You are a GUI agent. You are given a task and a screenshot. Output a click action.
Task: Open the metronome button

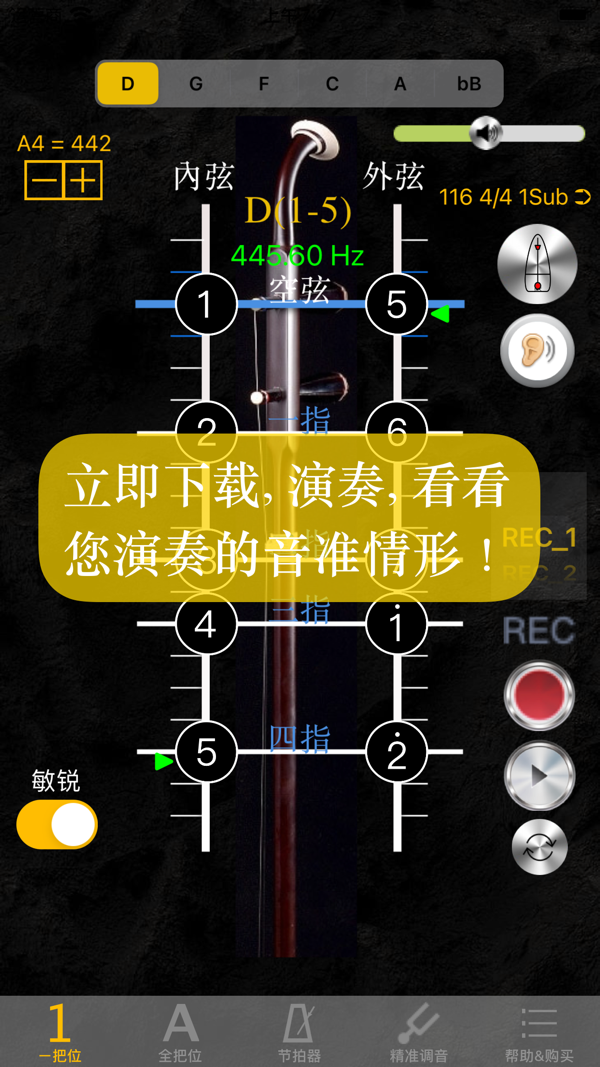[537, 265]
